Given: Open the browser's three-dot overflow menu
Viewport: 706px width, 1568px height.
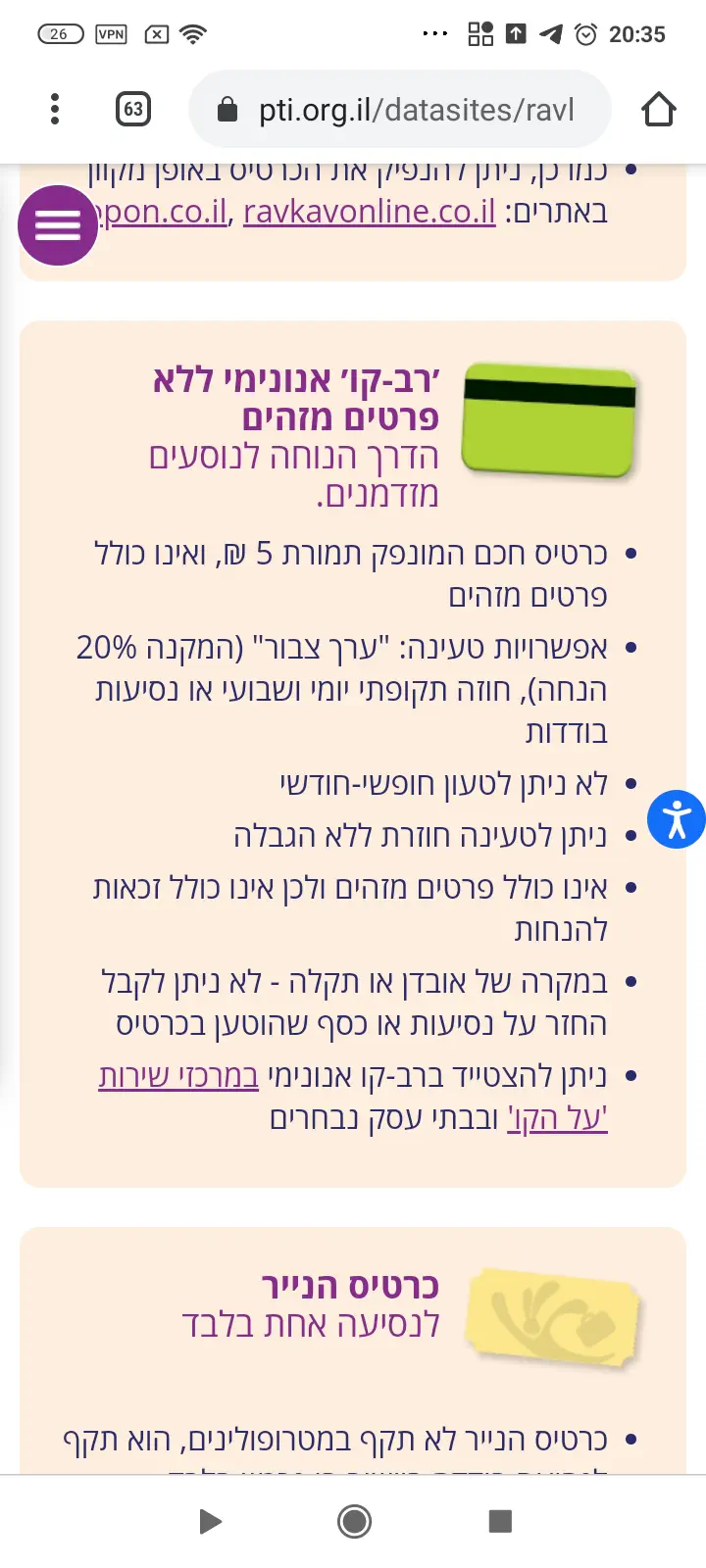Looking at the screenshot, I should 55,109.
